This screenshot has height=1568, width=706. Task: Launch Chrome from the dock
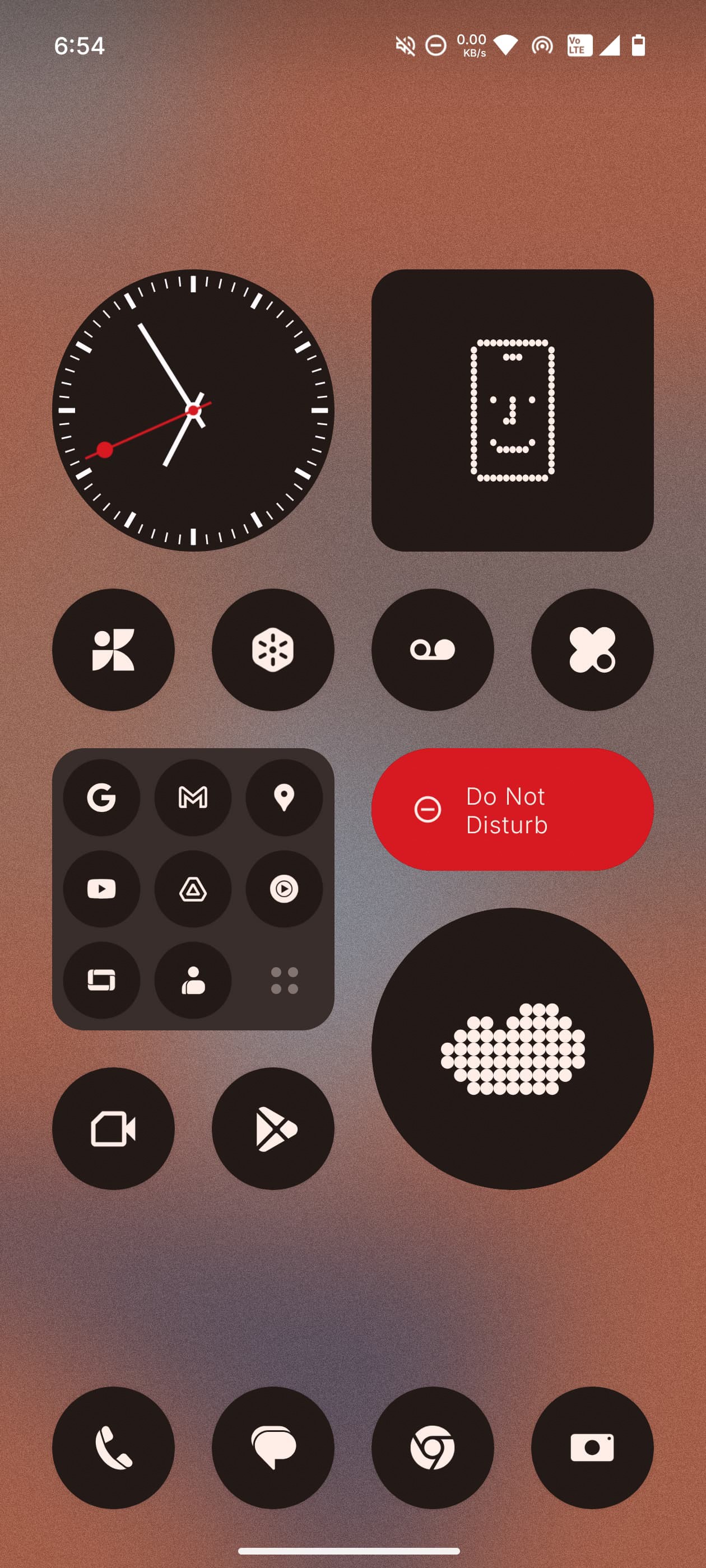point(433,1448)
